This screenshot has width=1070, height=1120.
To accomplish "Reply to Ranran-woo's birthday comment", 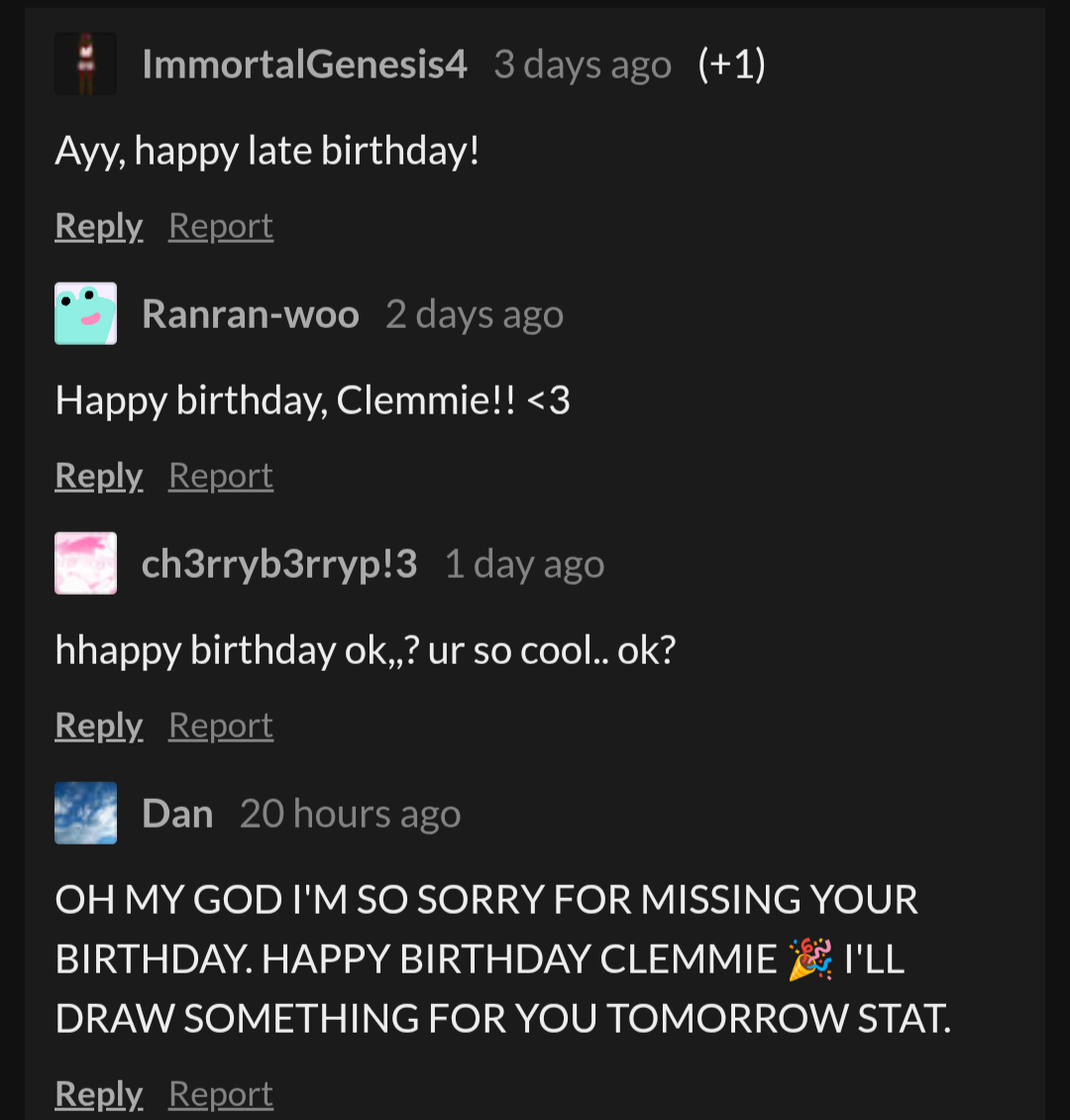I will click(x=99, y=476).
